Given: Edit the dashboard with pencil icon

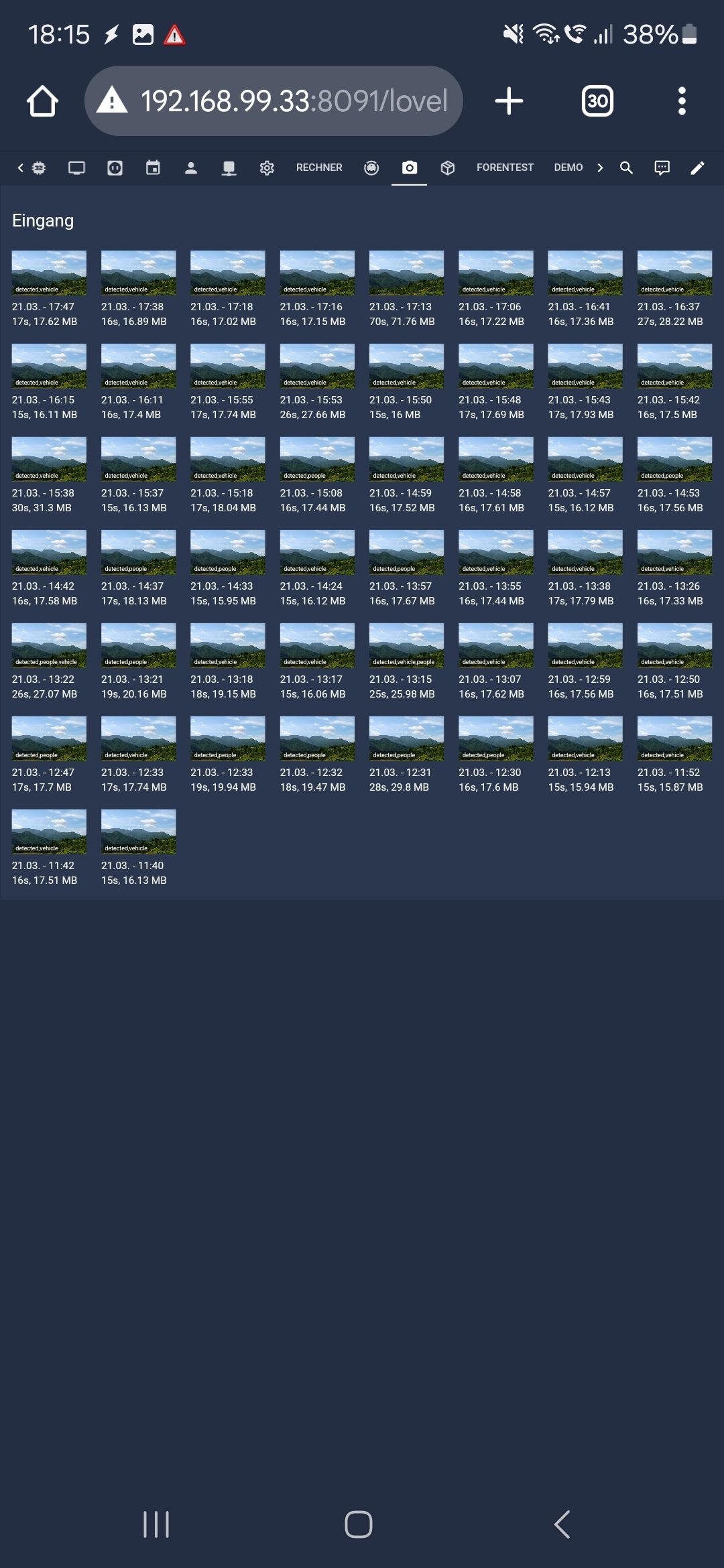Looking at the screenshot, I should 697,168.
